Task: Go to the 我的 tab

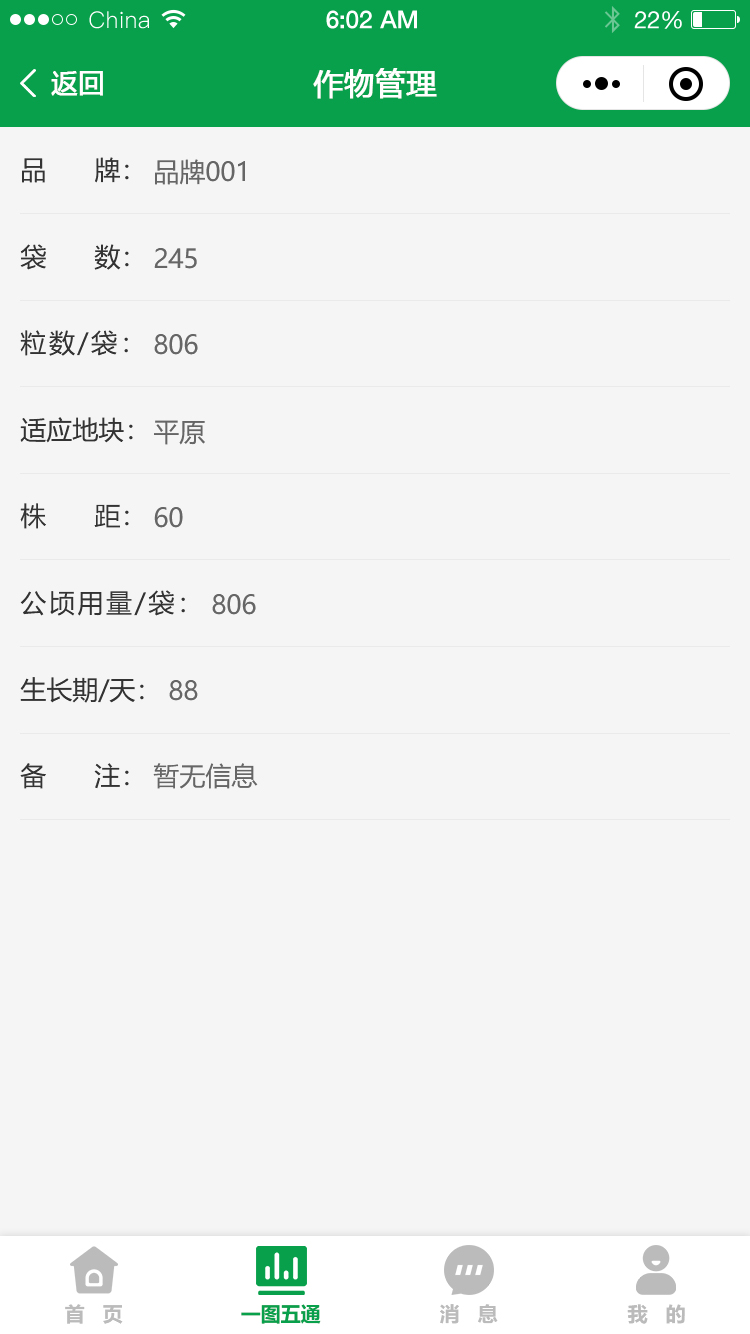Action: click(x=656, y=1285)
